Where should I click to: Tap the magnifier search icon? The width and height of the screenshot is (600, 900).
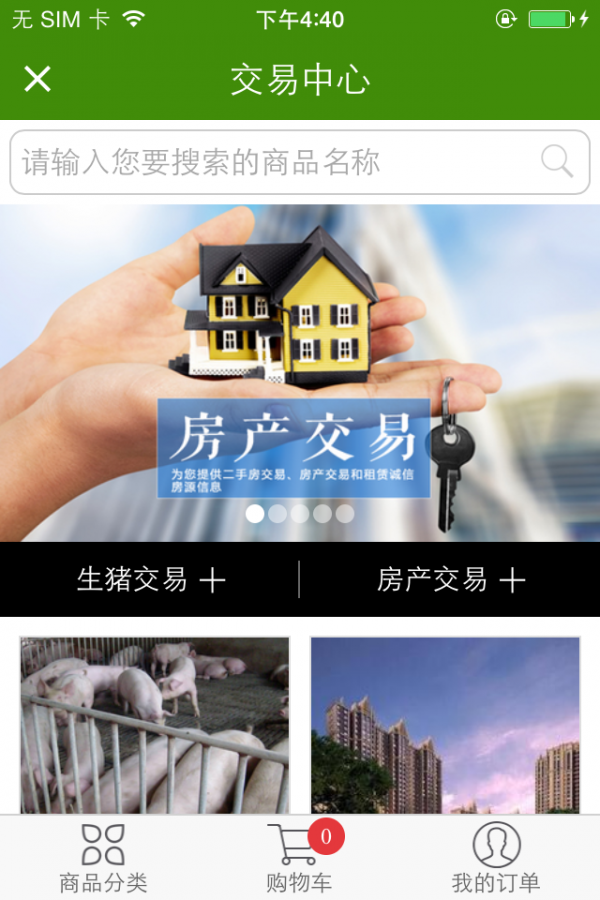(x=557, y=161)
